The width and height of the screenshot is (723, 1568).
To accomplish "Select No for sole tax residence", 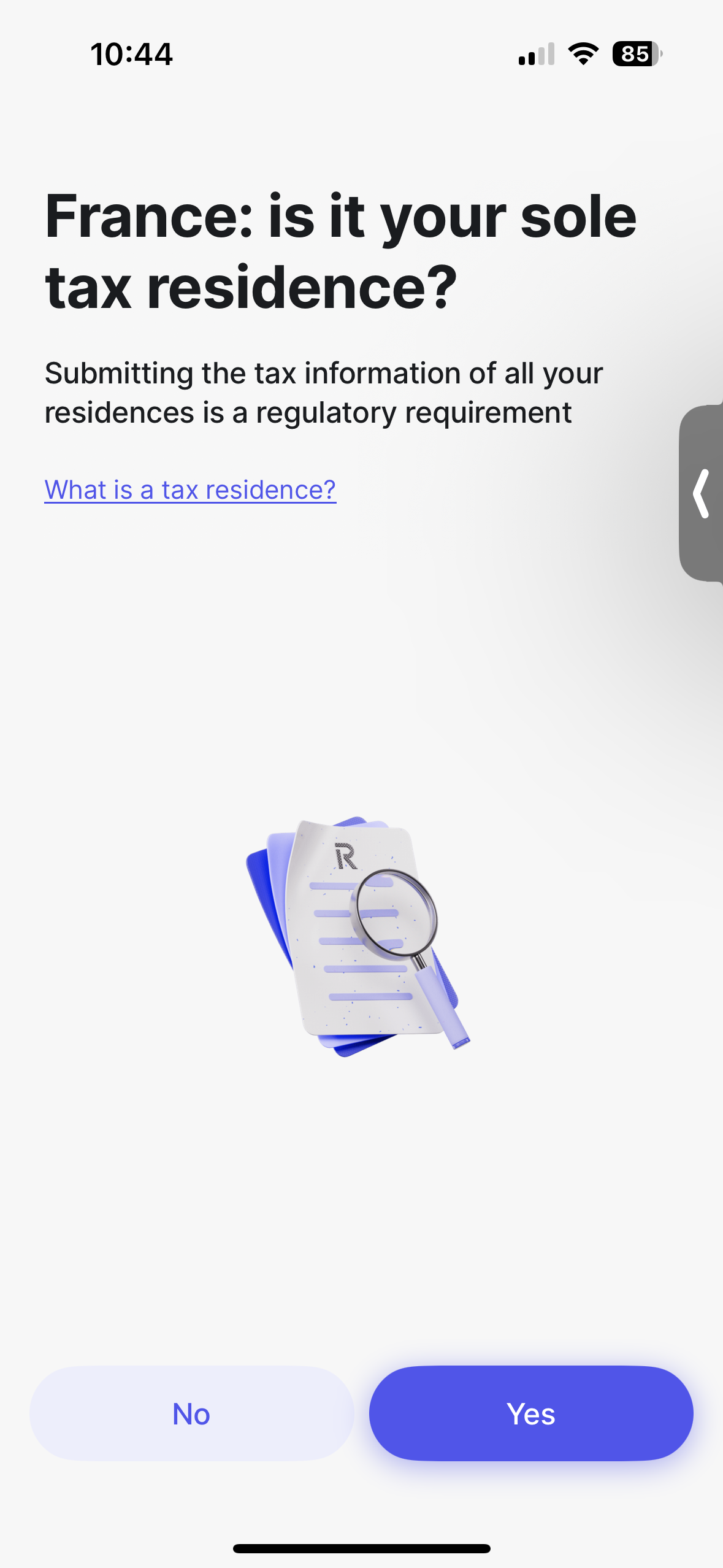I will (191, 1413).
